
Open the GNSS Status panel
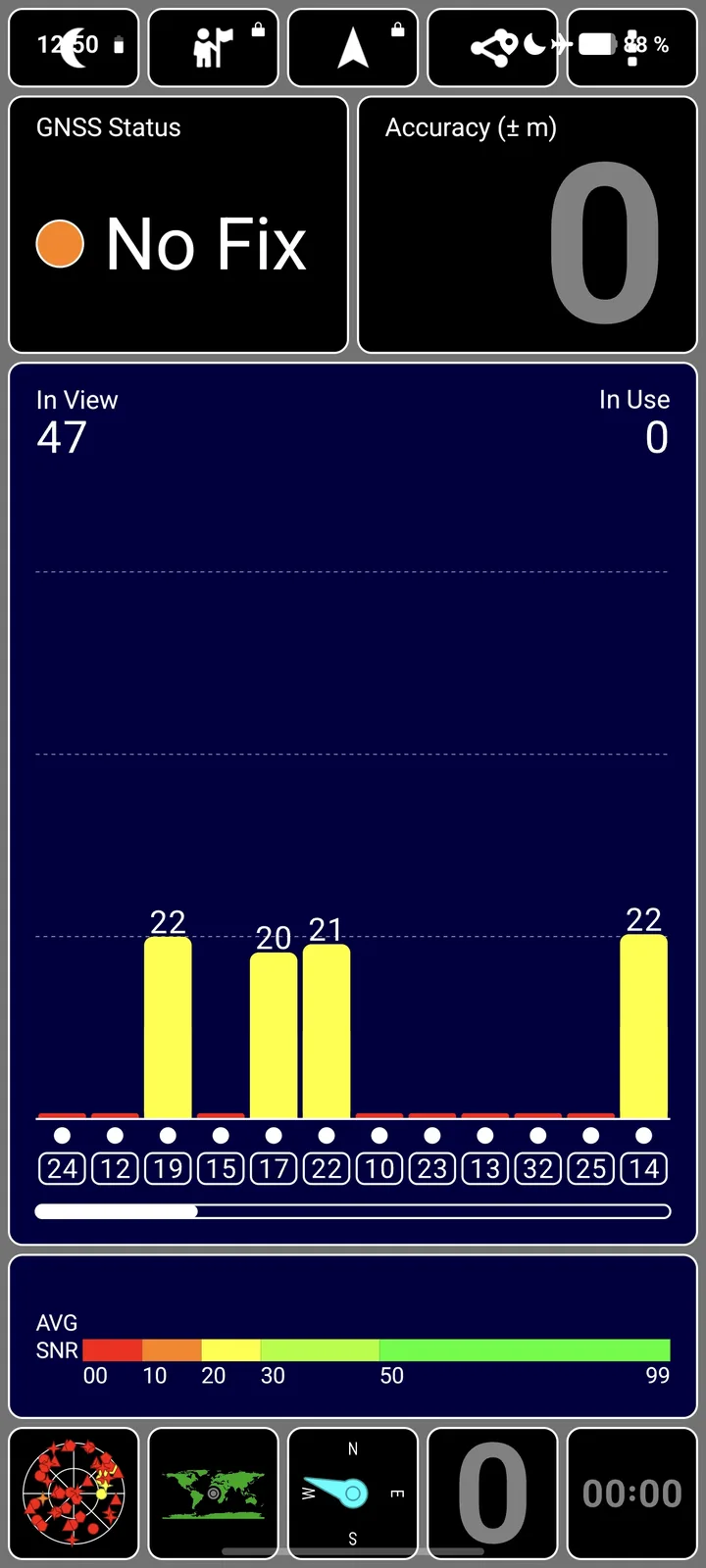[178, 224]
